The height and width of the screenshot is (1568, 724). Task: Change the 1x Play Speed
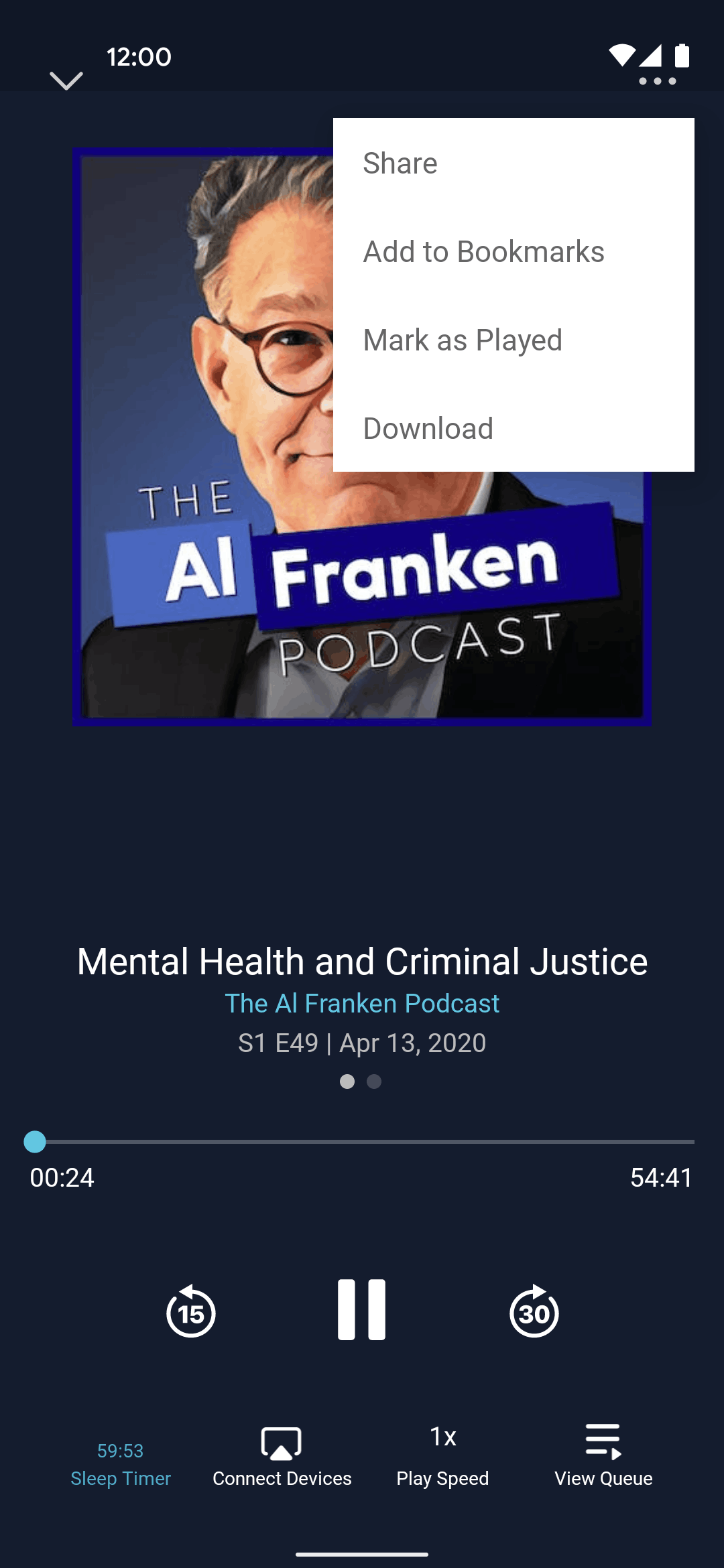coord(442,1457)
